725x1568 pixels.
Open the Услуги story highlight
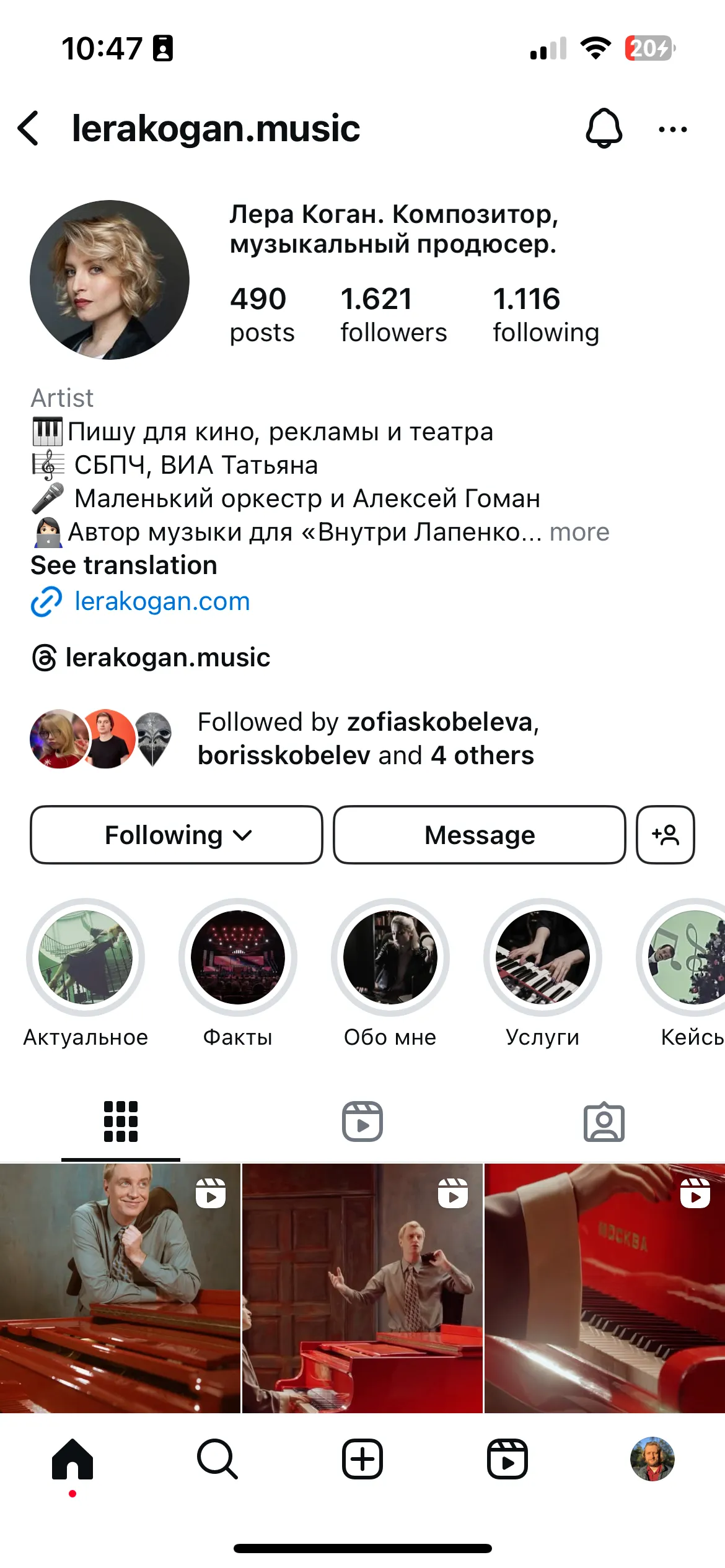coord(542,957)
